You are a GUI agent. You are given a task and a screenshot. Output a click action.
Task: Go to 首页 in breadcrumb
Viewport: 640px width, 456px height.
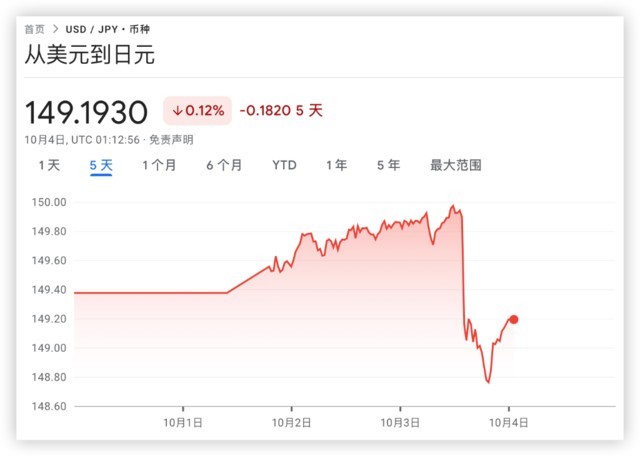click(x=35, y=29)
